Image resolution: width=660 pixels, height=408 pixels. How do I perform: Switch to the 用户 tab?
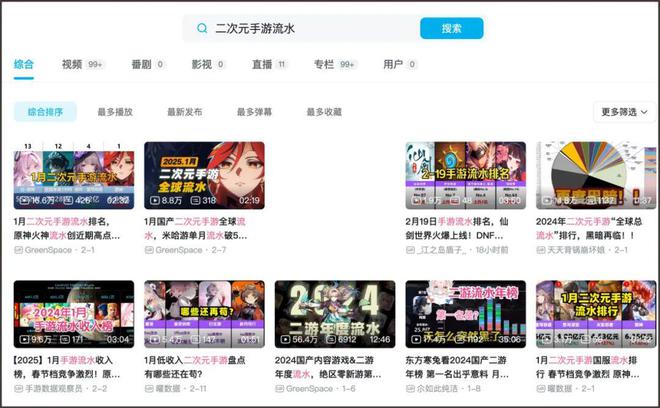(x=393, y=64)
